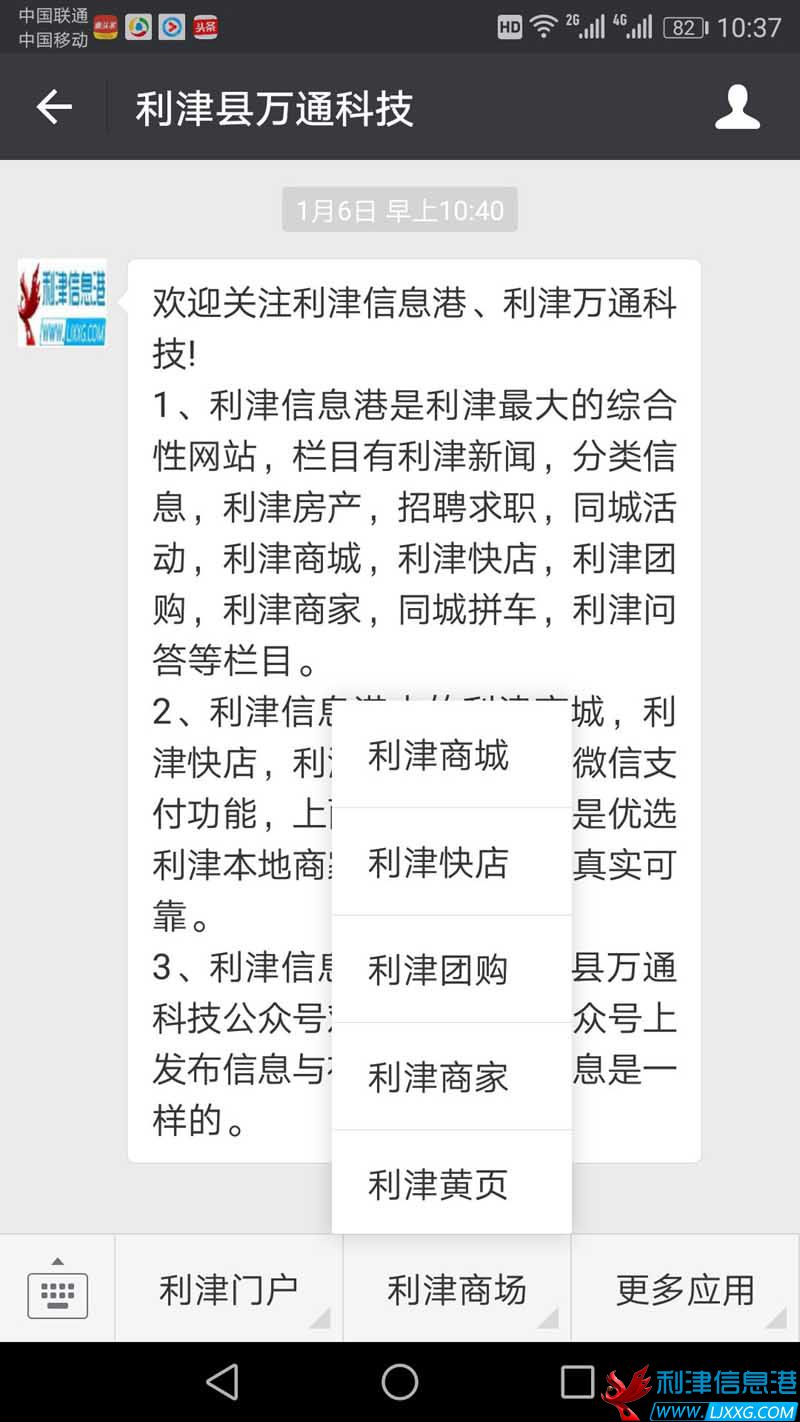Tap the 利津信息港 sender avatar
This screenshot has width=800, height=1422.
[x=62, y=303]
